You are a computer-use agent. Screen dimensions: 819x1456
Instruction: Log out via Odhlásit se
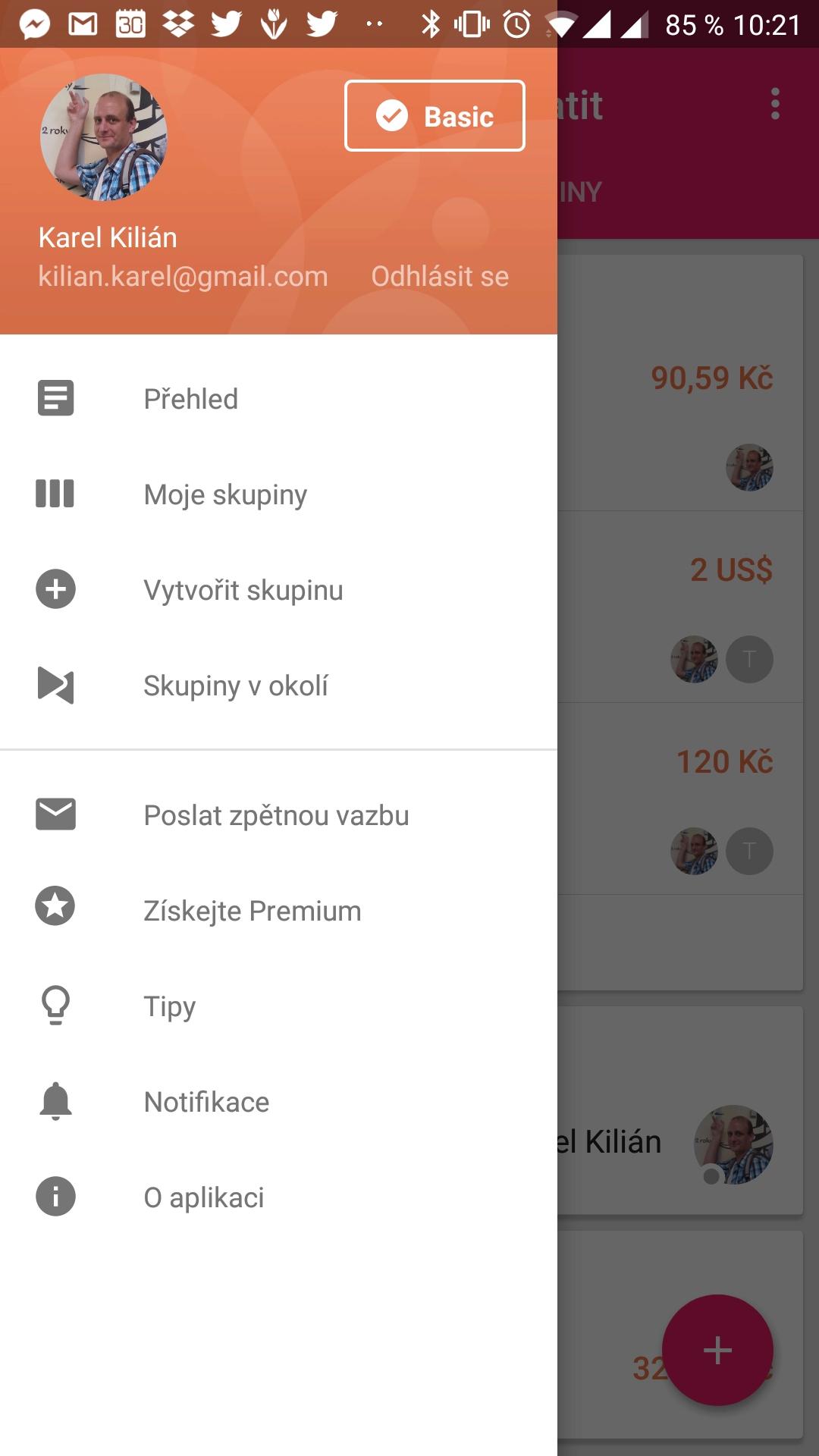(x=440, y=276)
